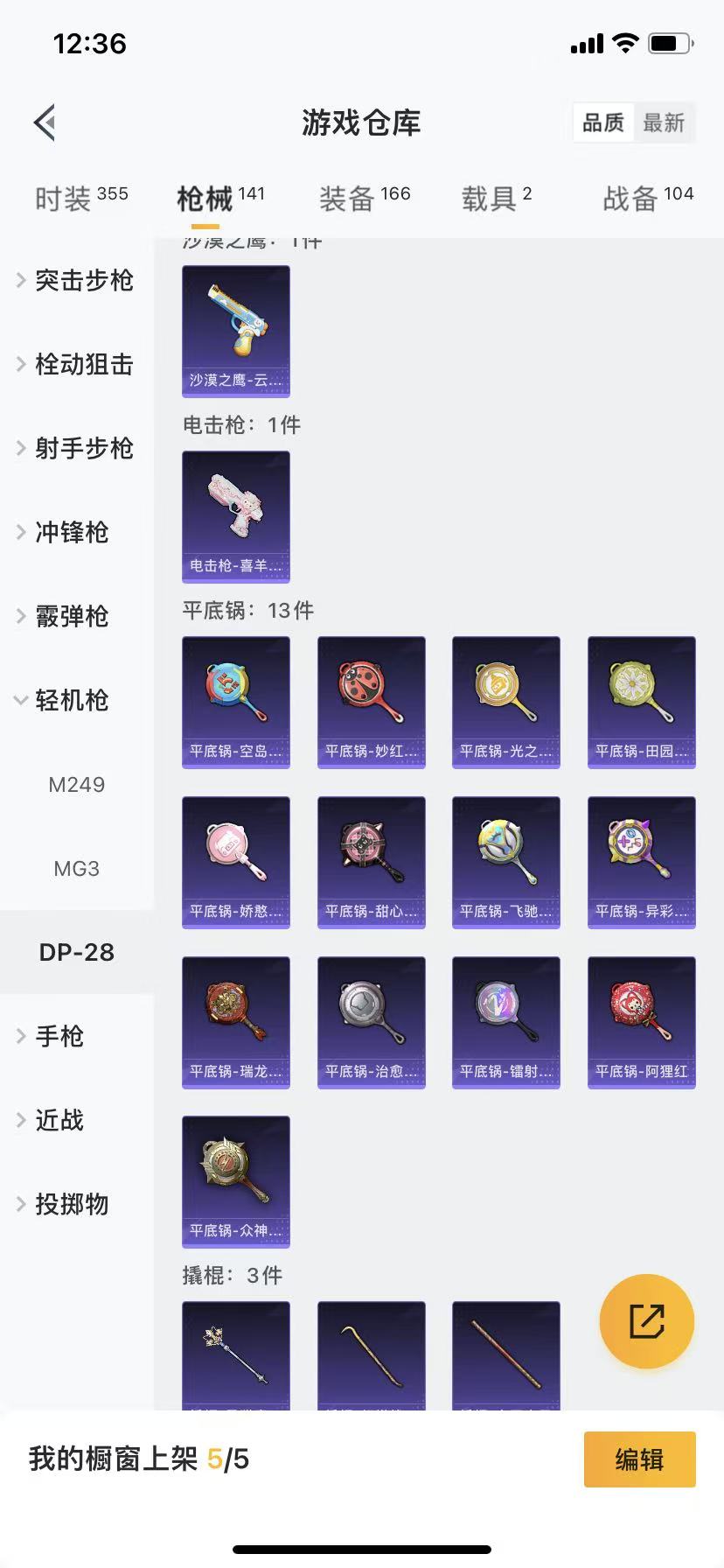The image size is (724, 1568).
Task: Tap the yellow floating share button
Action: tap(647, 1321)
